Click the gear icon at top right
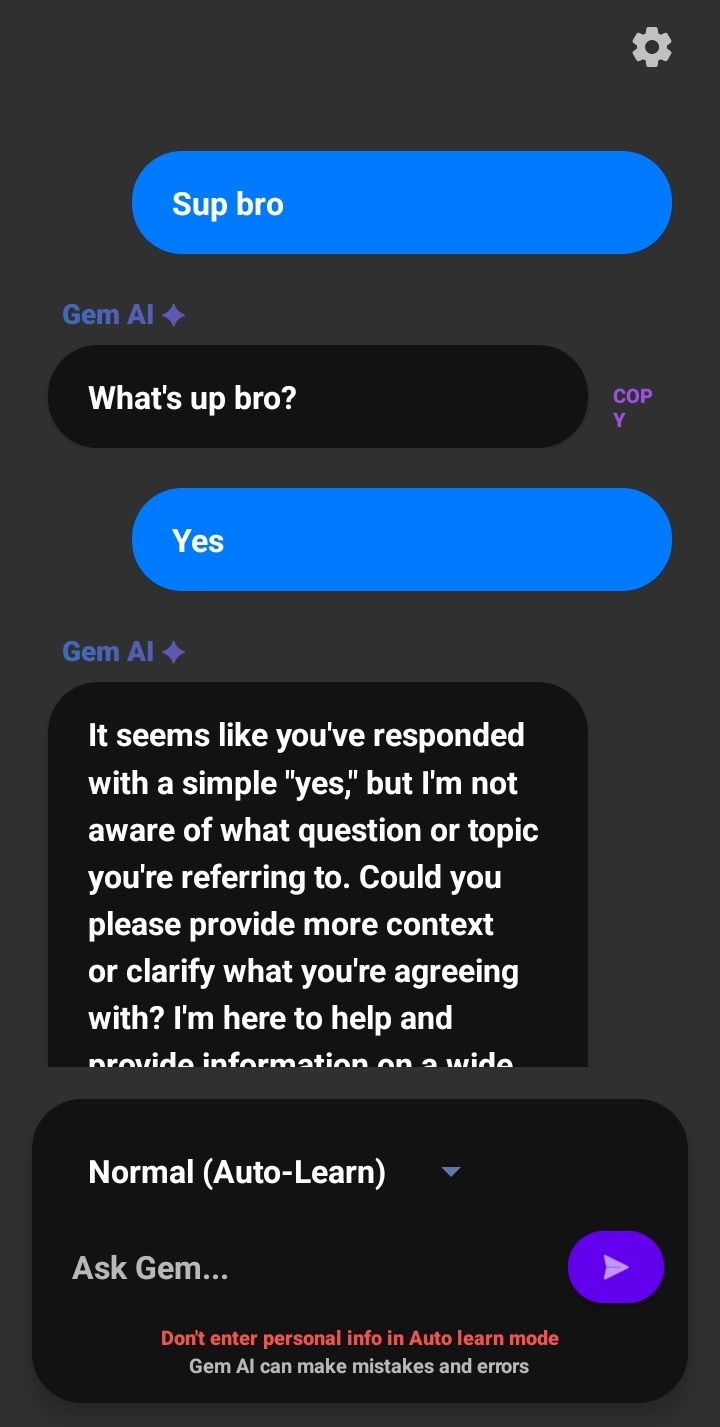The image size is (720, 1427). pos(651,46)
